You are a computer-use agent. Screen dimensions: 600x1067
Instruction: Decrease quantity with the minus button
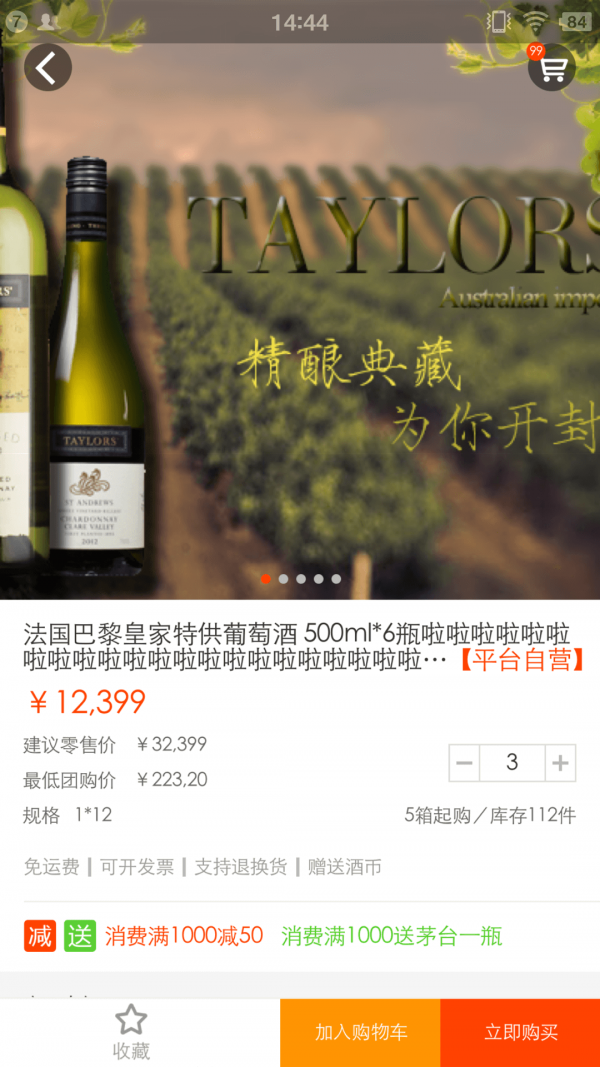(465, 763)
